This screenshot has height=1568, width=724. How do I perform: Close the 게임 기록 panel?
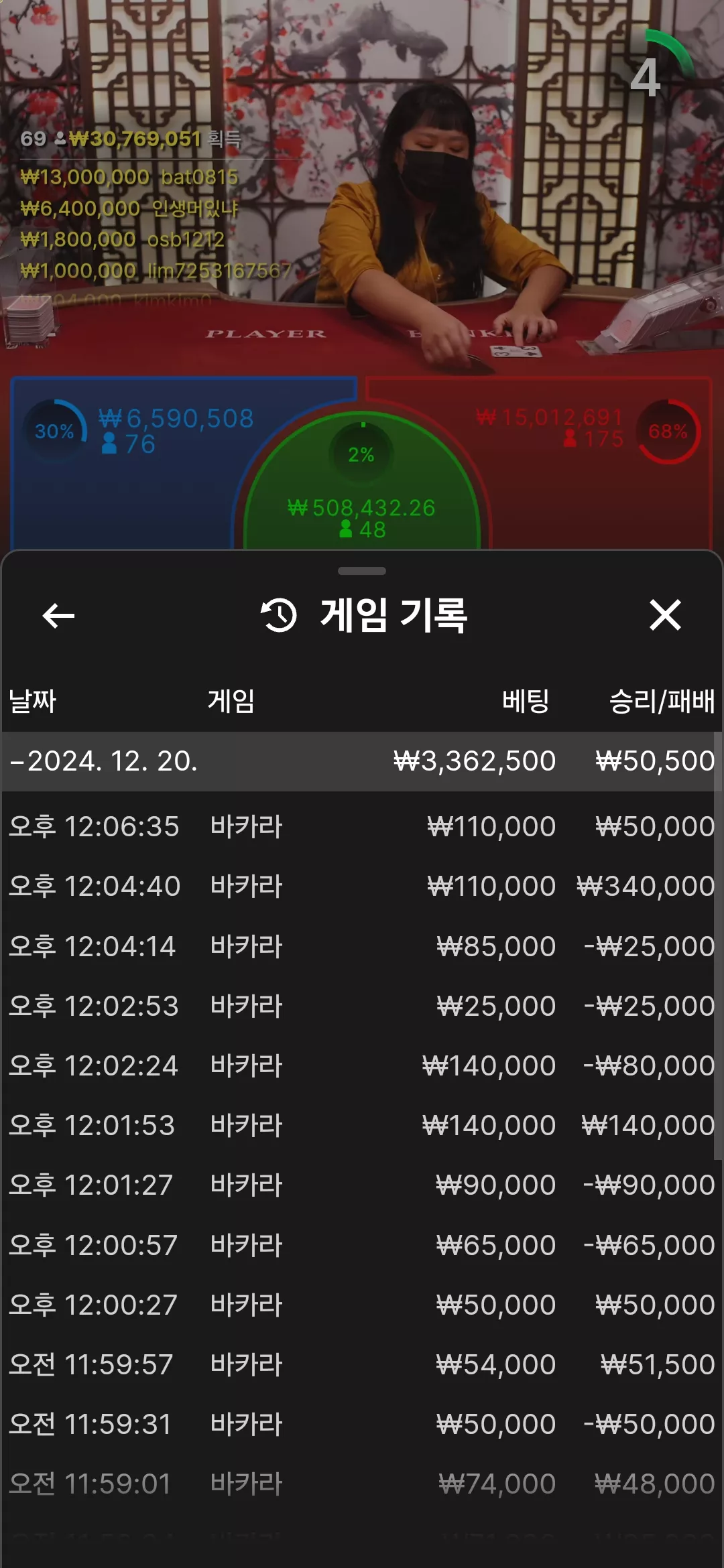coord(665,615)
